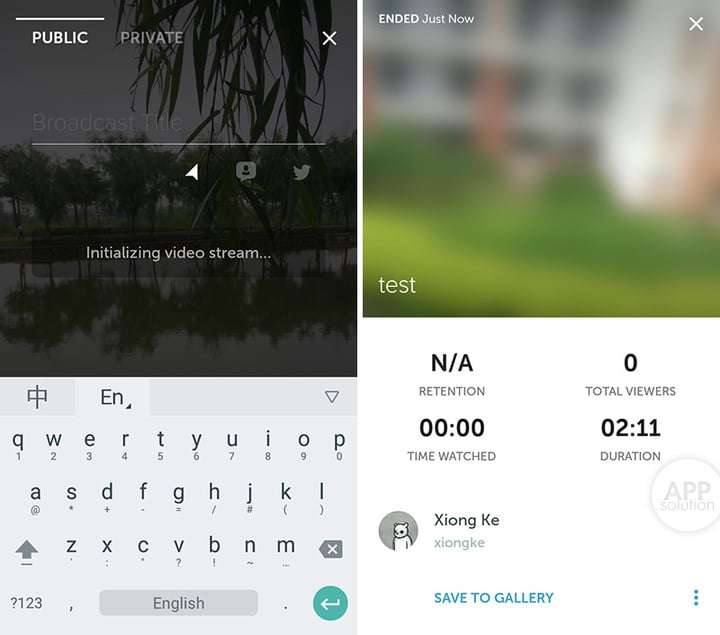Toggle the Twitter share icon
The height and width of the screenshot is (635, 720).
(x=301, y=172)
